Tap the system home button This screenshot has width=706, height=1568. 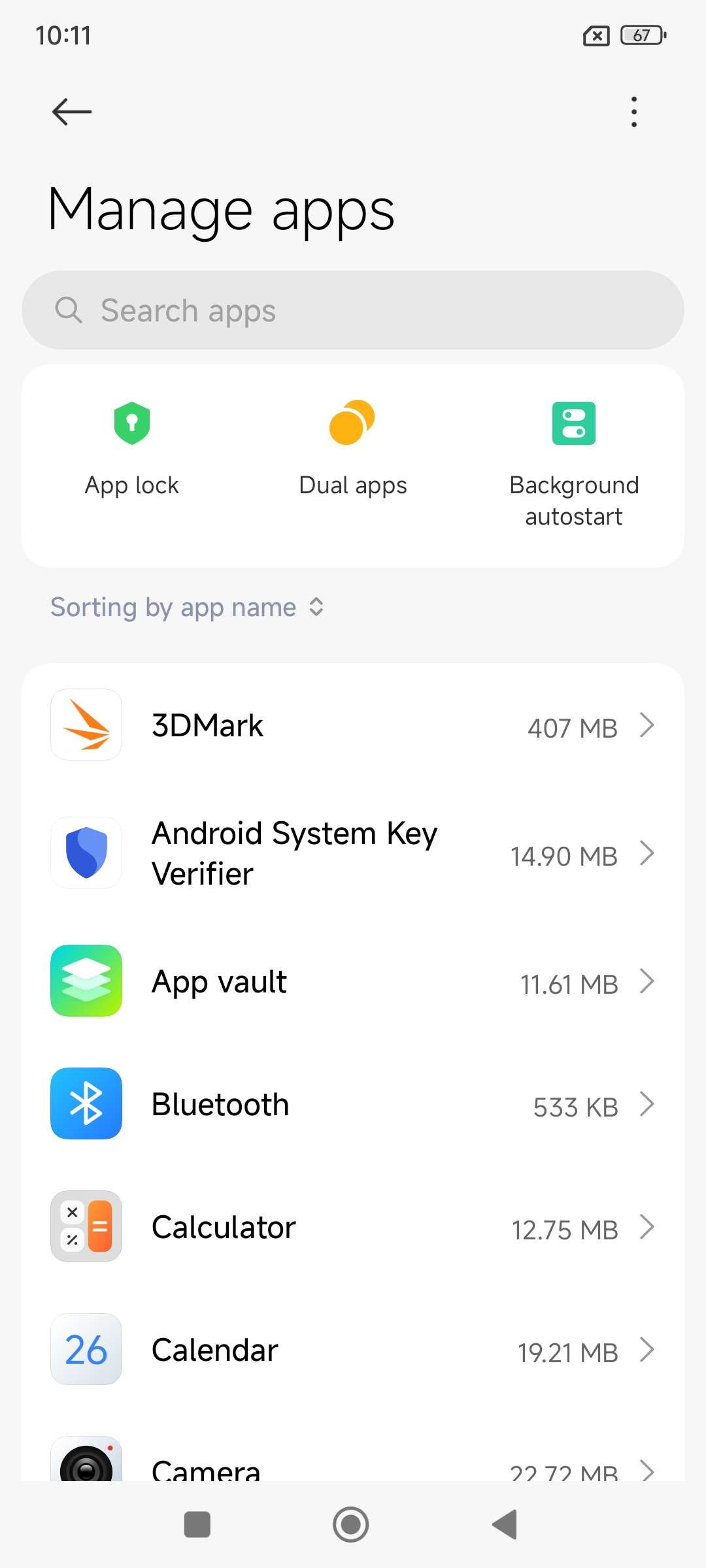(x=351, y=1525)
